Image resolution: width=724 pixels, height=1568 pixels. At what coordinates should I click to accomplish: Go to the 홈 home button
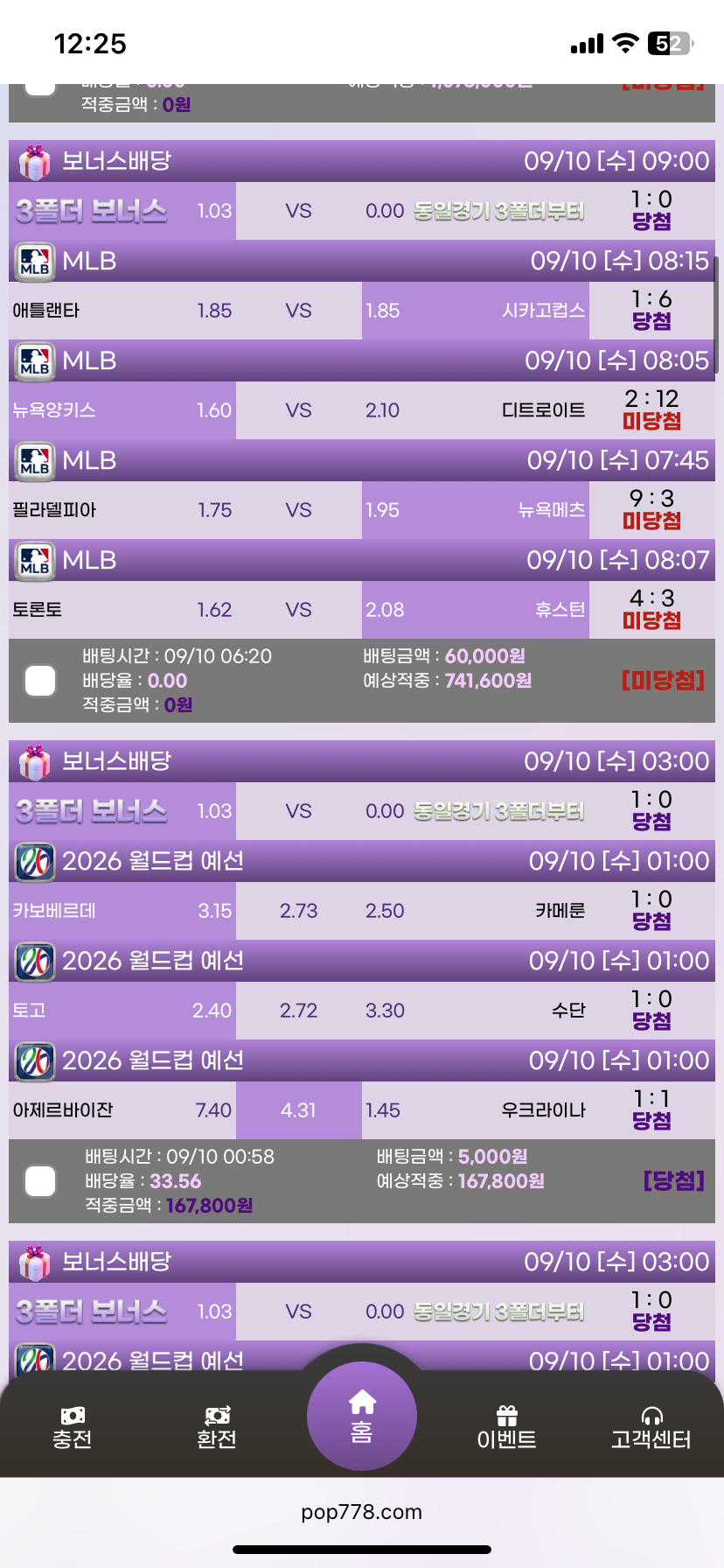click(x=362, y=1416)
